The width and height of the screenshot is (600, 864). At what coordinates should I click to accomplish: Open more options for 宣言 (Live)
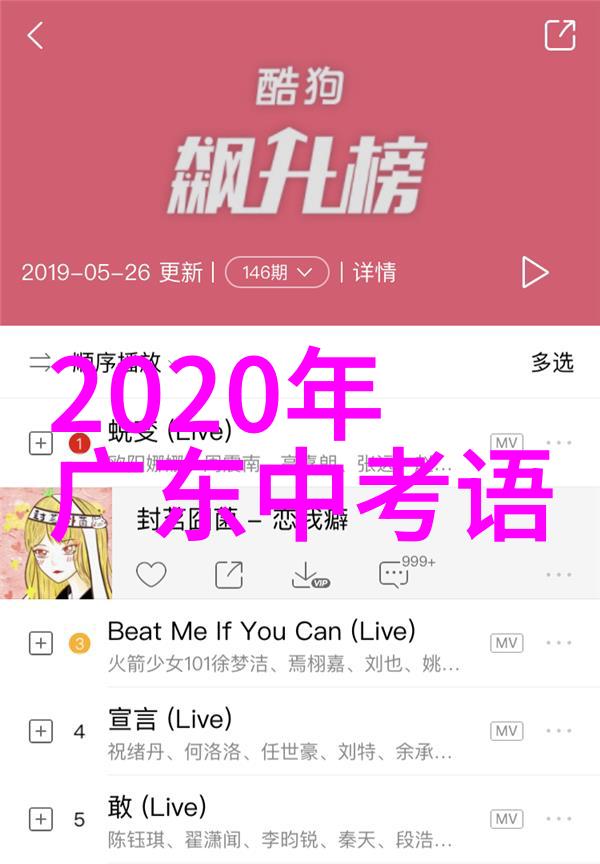559,731
